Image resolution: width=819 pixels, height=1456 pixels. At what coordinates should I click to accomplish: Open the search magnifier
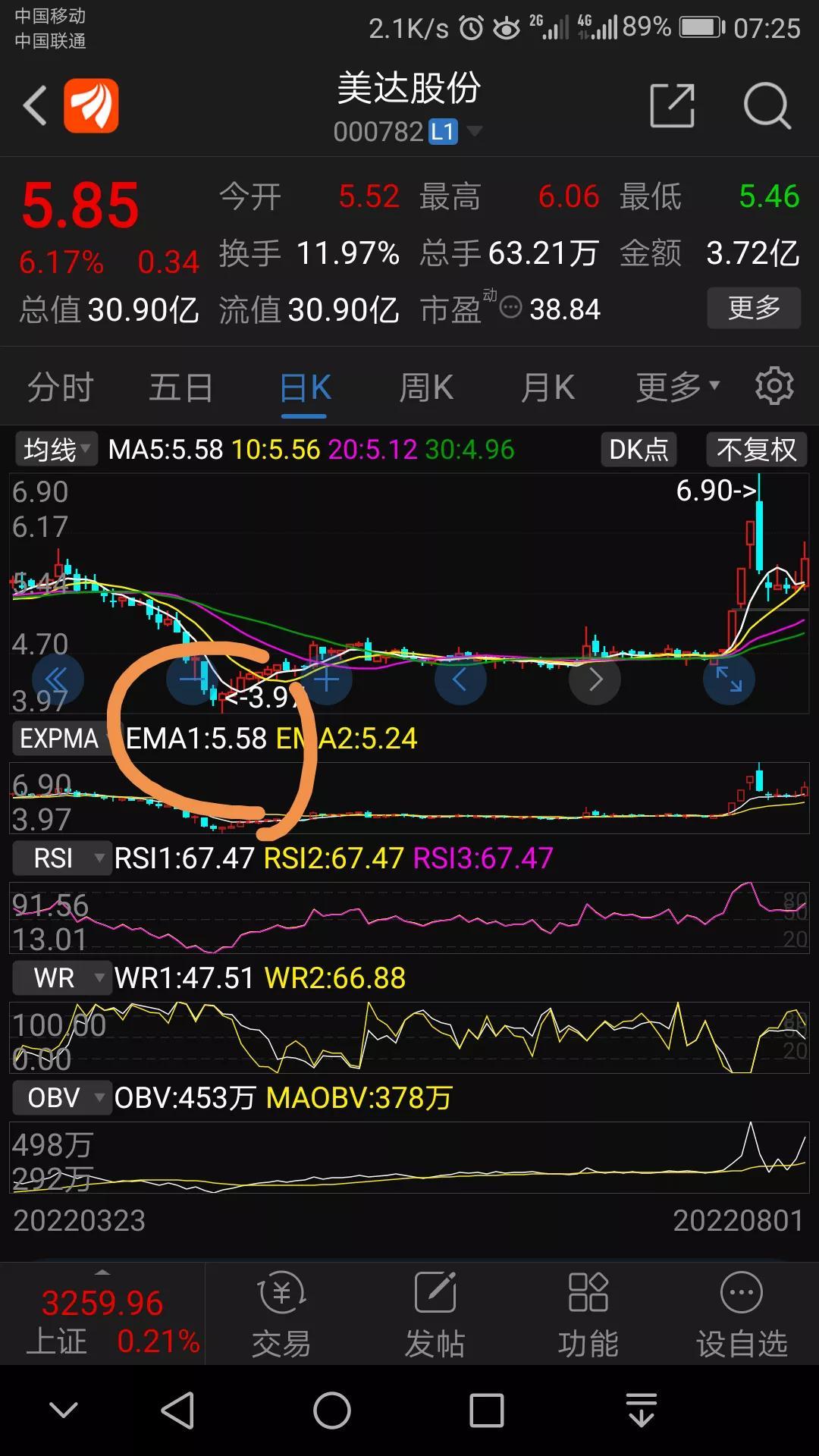pos(767,105)
